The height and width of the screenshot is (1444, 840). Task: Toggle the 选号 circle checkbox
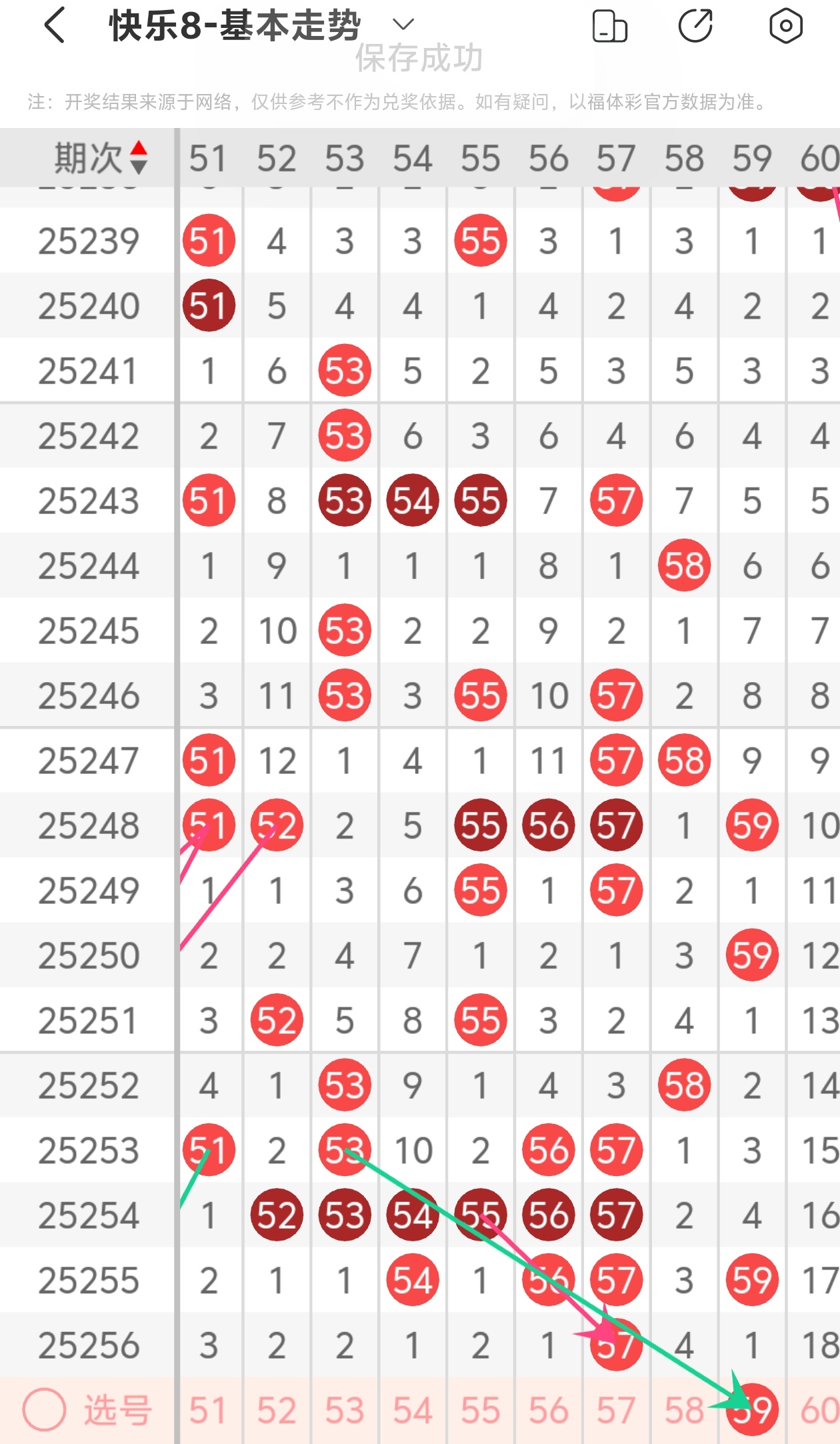click(44, 1409)
